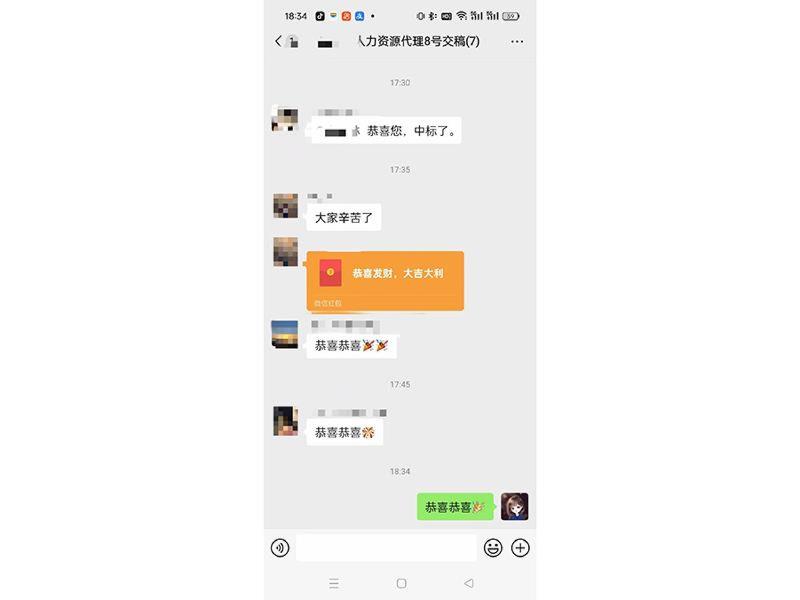
Task: Open the 恭喜发财，大吉大利 red packet
Action: 385,281
